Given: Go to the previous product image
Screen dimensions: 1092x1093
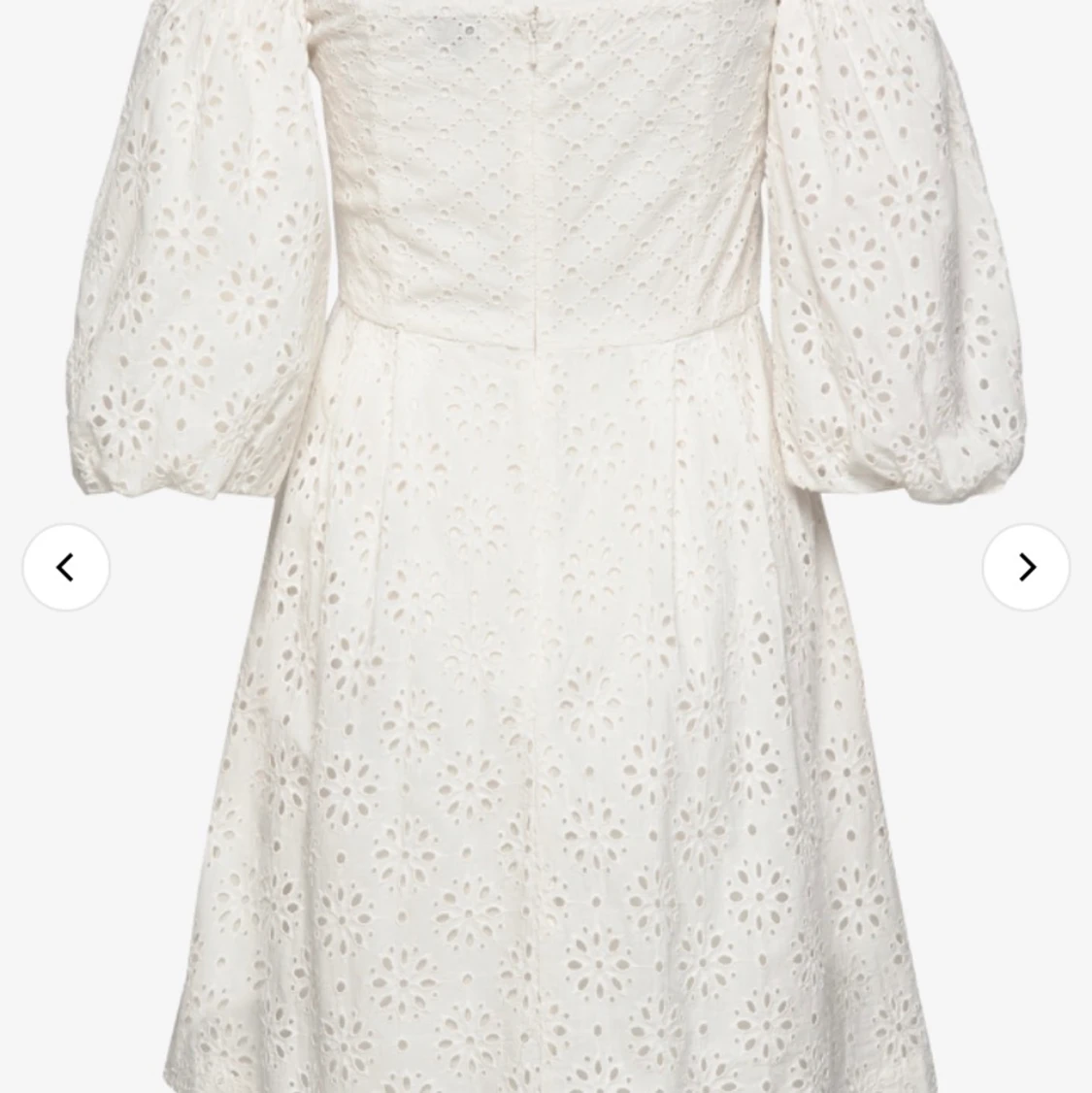Looking at the screenshot, I should click(66, 568).
